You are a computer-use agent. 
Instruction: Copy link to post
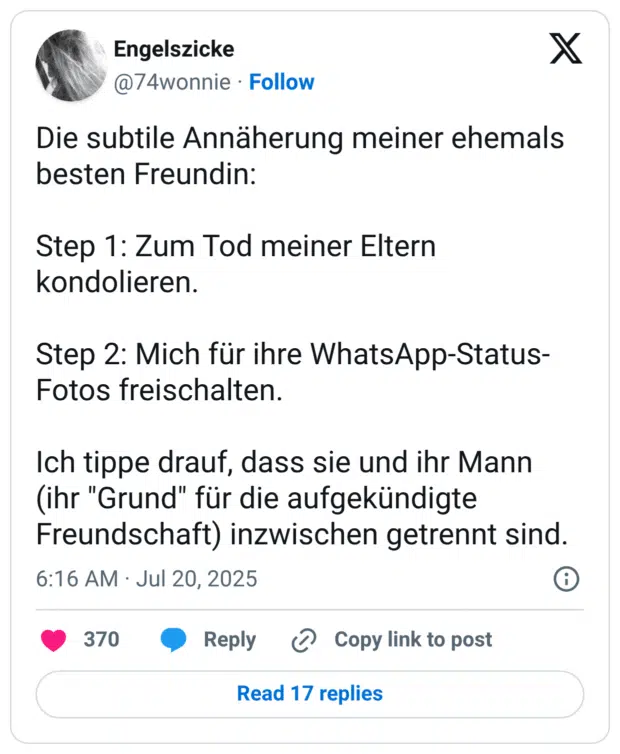392,640
